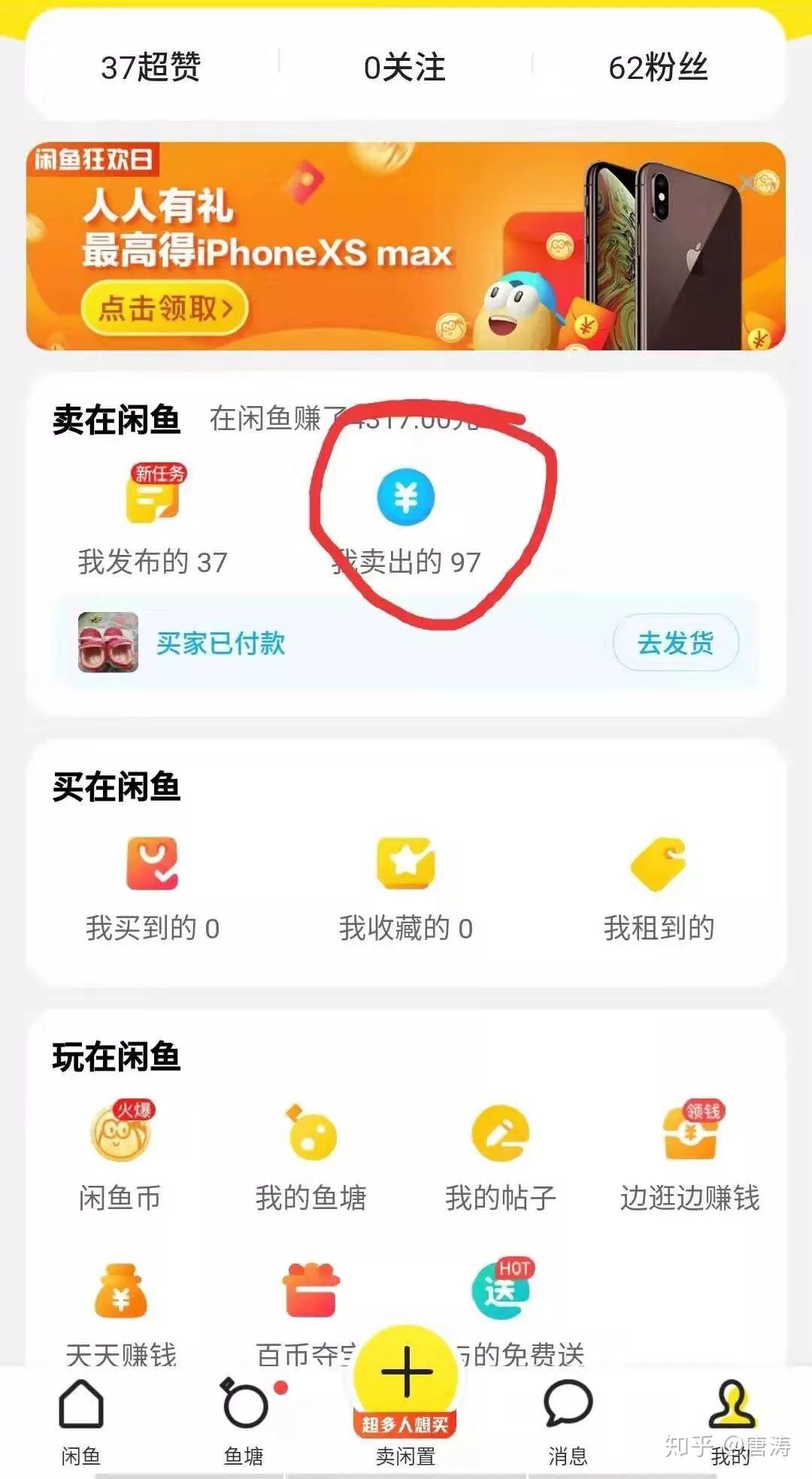Close the 闲鱼狂欢日 banner

pos(749,182)
